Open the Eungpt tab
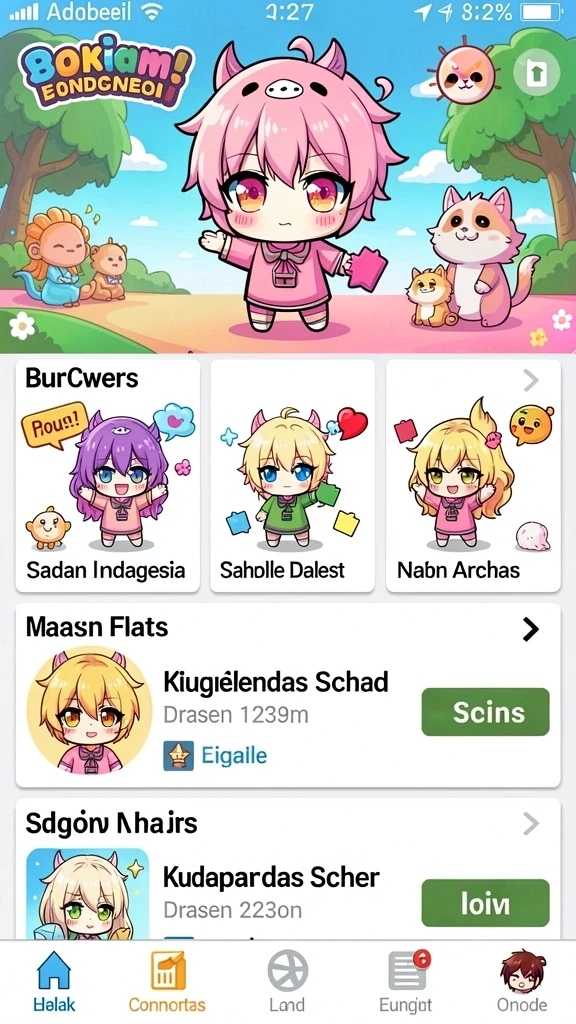This screenshot has width=576, height=1024. click(x=406, y=981)
